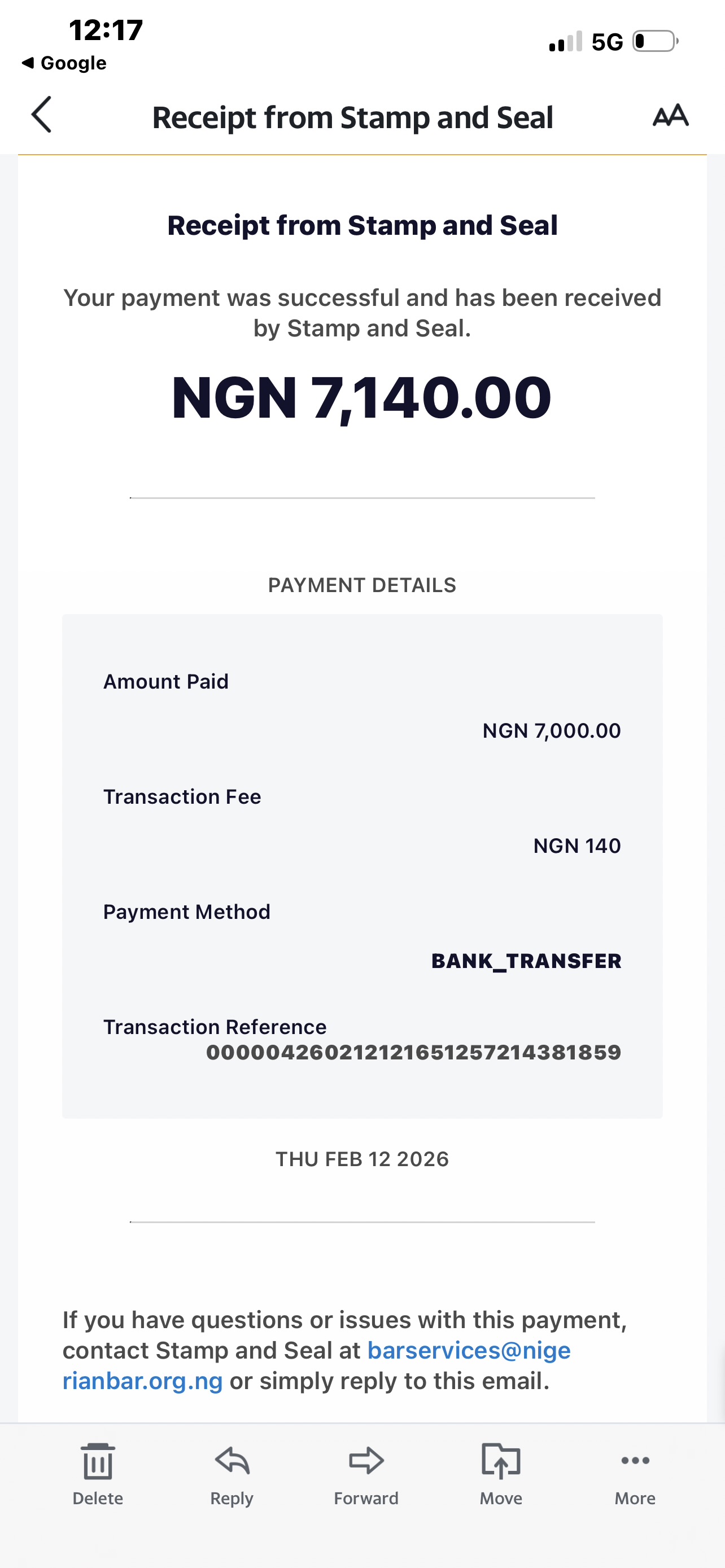Delete this receipt email

(x=97, y=1473)
